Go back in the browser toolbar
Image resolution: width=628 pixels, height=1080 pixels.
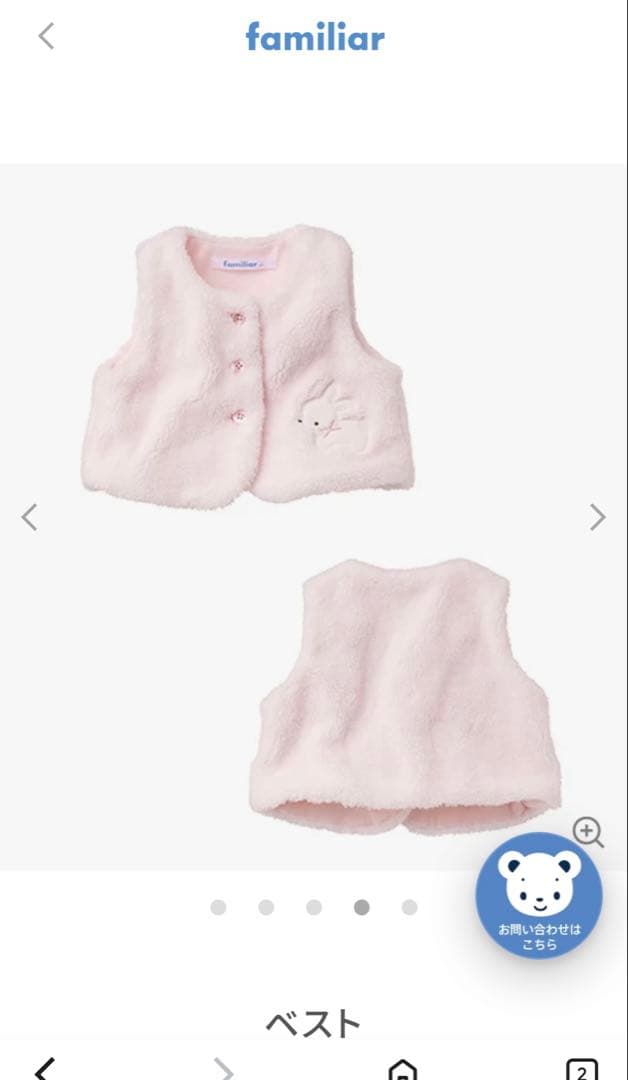(x=45, y=1069)
